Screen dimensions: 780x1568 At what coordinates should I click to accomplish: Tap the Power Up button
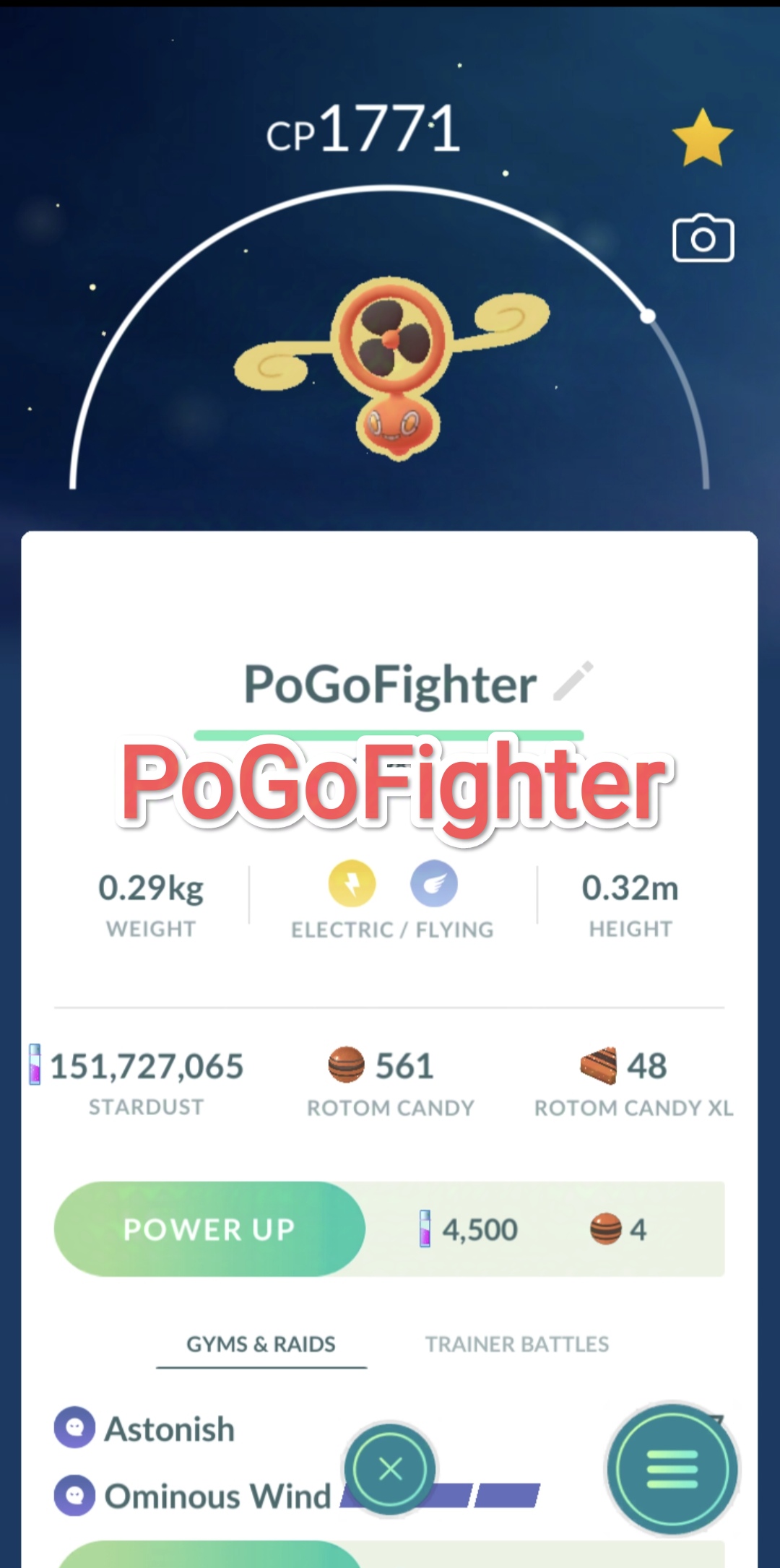pos(209,1229)
